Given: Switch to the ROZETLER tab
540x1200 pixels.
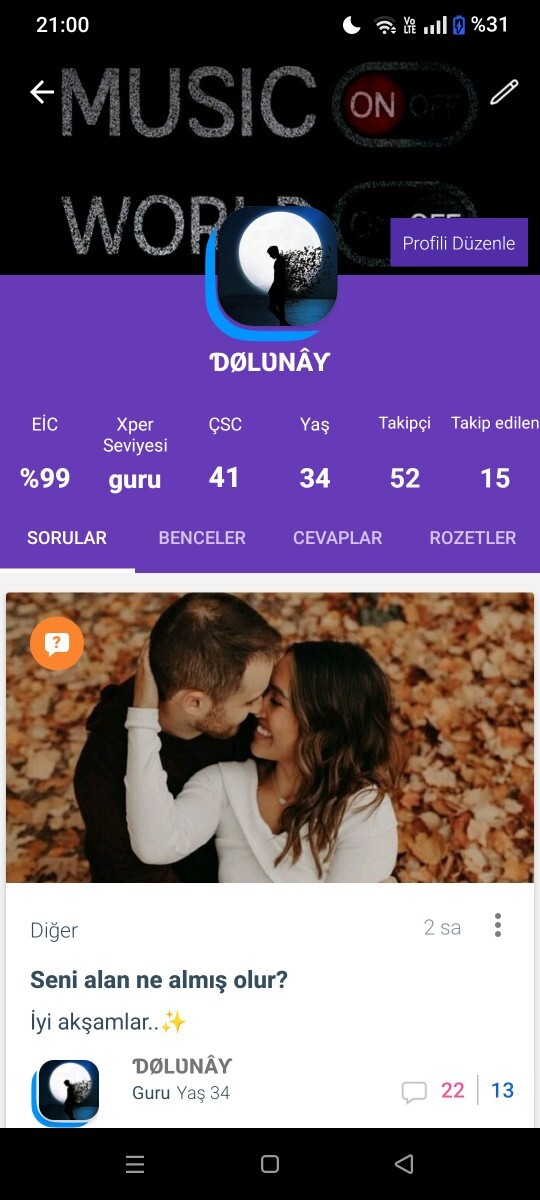Looking at the screenshot, I should click(x=473, y=538).
